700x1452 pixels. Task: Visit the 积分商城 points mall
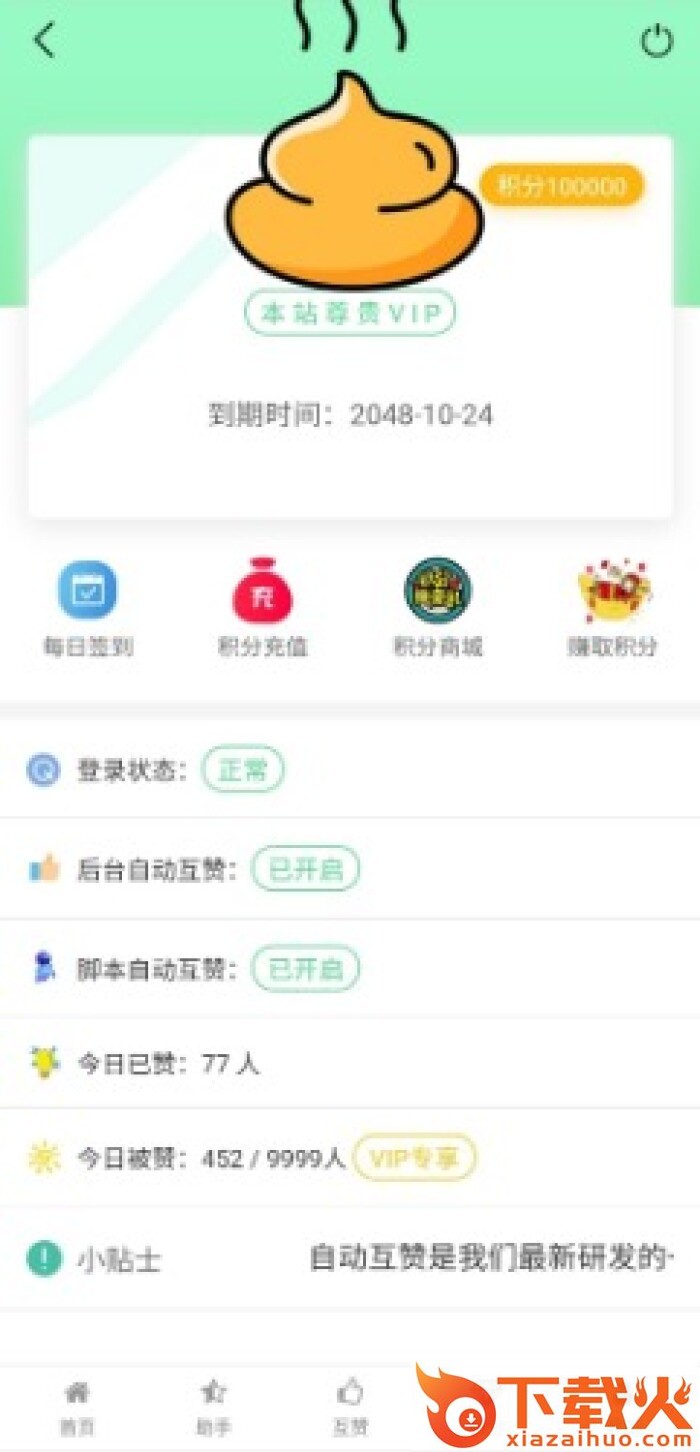click(438, 607)
